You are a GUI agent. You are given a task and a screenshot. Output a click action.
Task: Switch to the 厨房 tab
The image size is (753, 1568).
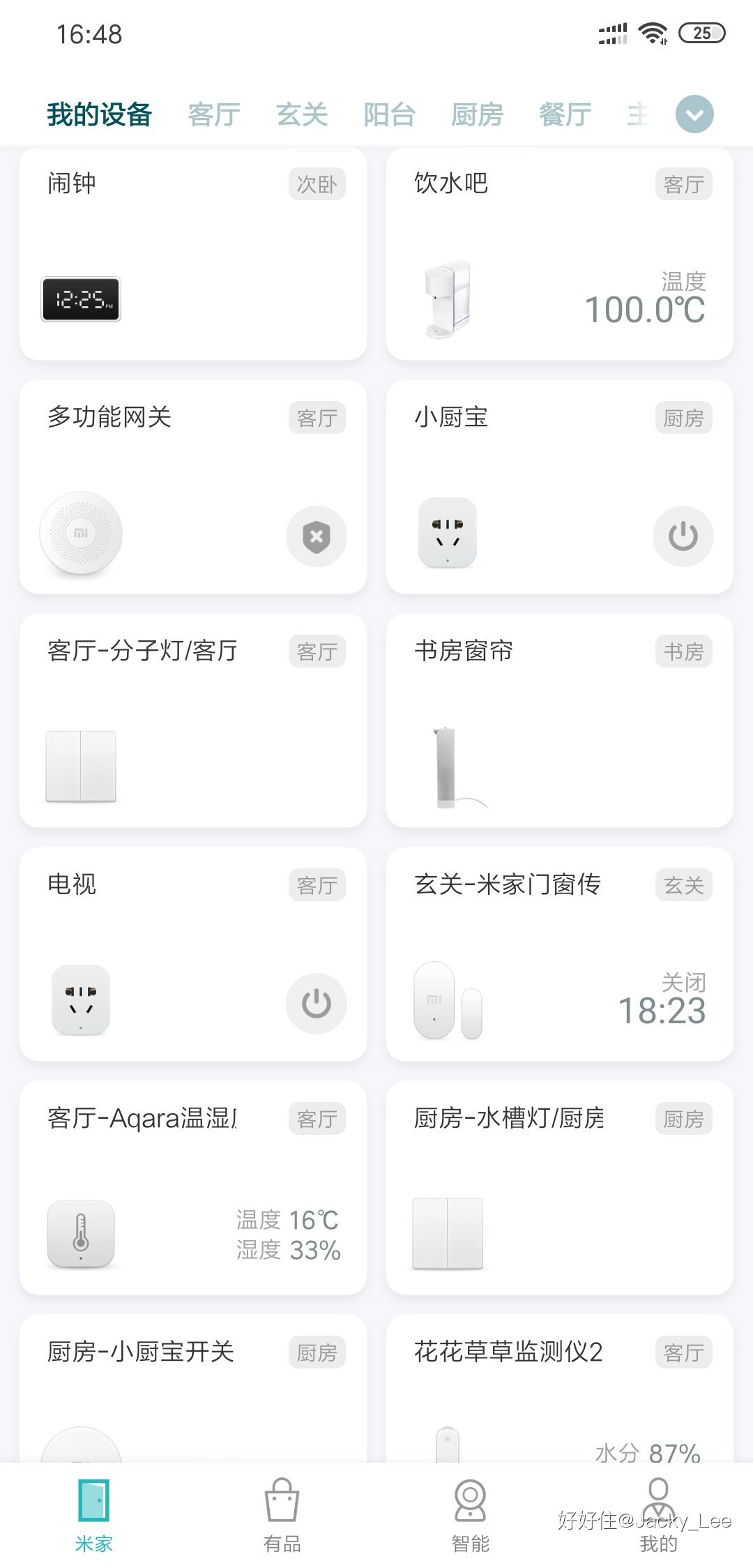(x=478, y=114)
